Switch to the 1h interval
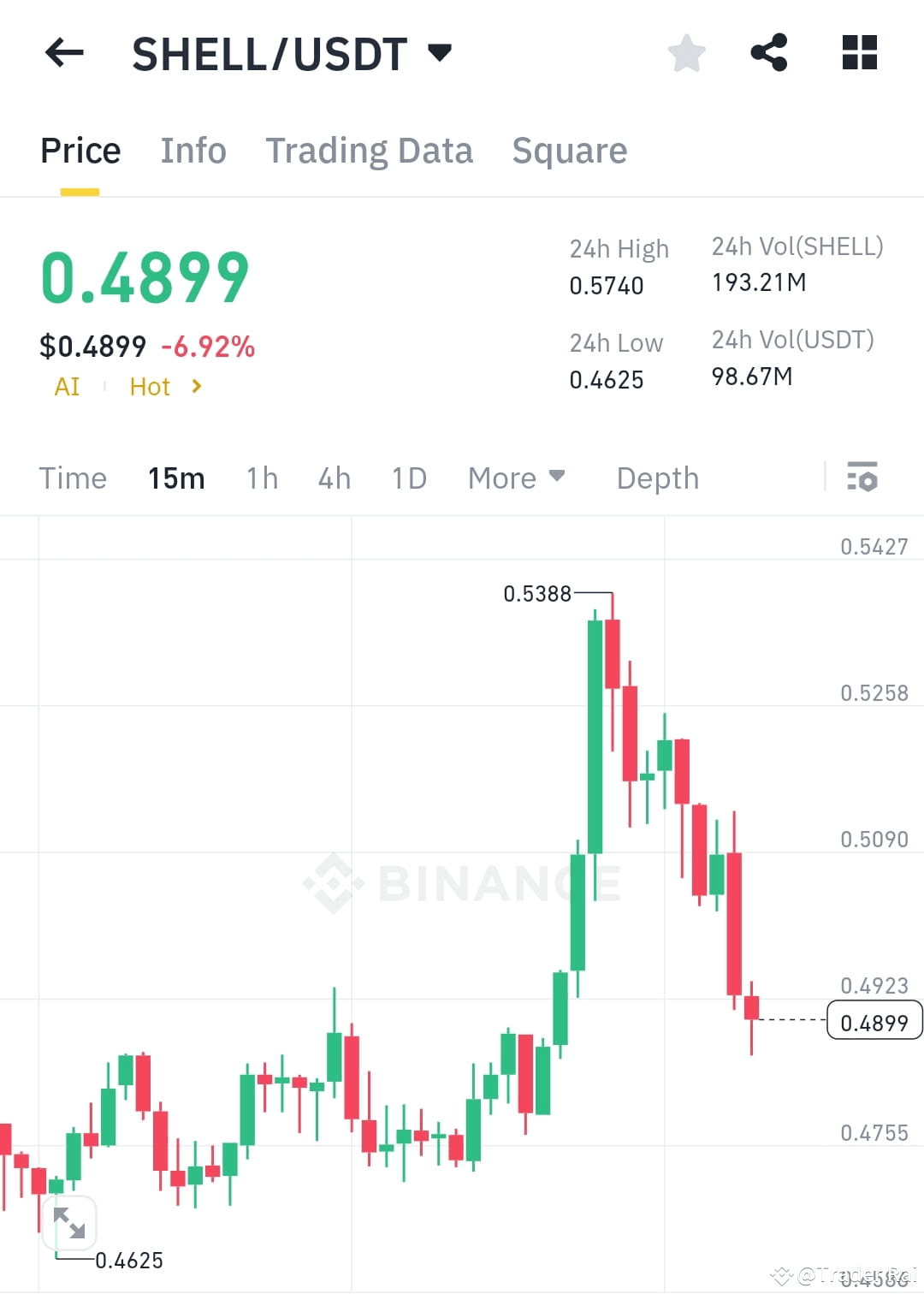The width and height of the screenshot is (924, 1294). (x=261, y=478)
